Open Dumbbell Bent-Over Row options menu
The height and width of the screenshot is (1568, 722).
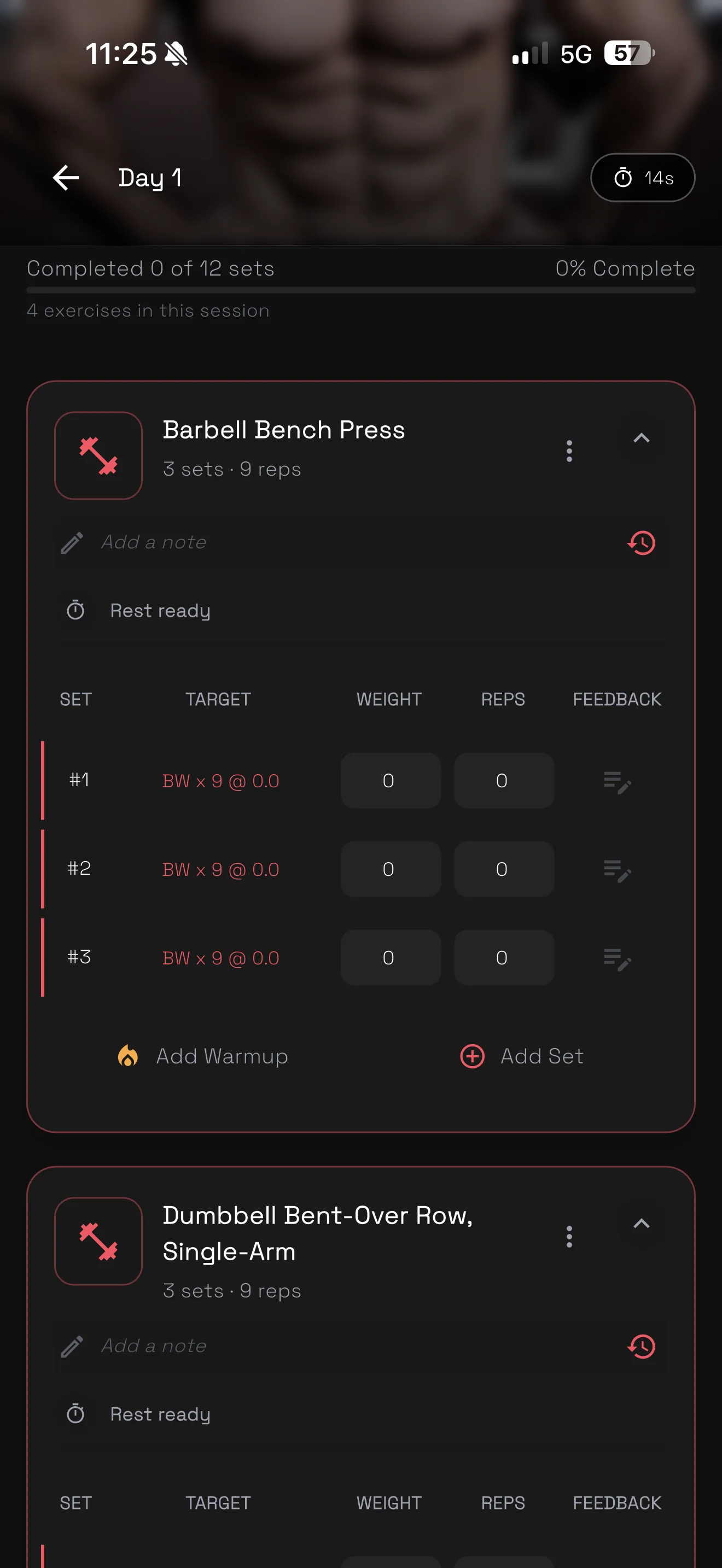tap(569, 1236)
